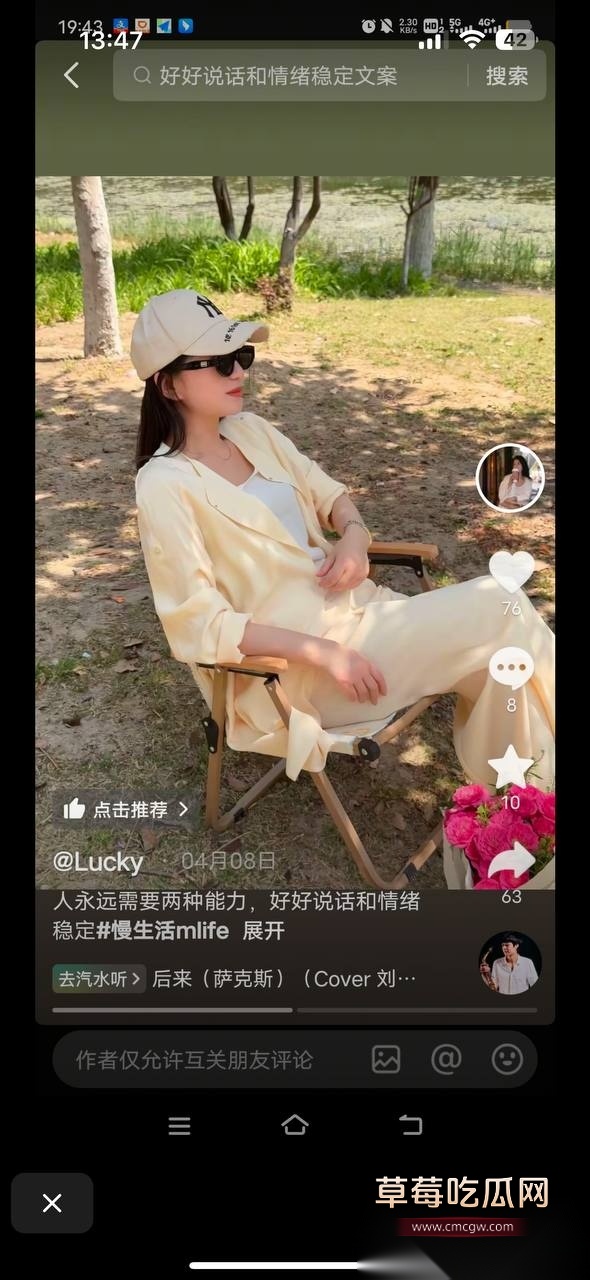Tap the 搜索 button
The height and width of the screenshot is (1280, 590).
click(507, 76)
